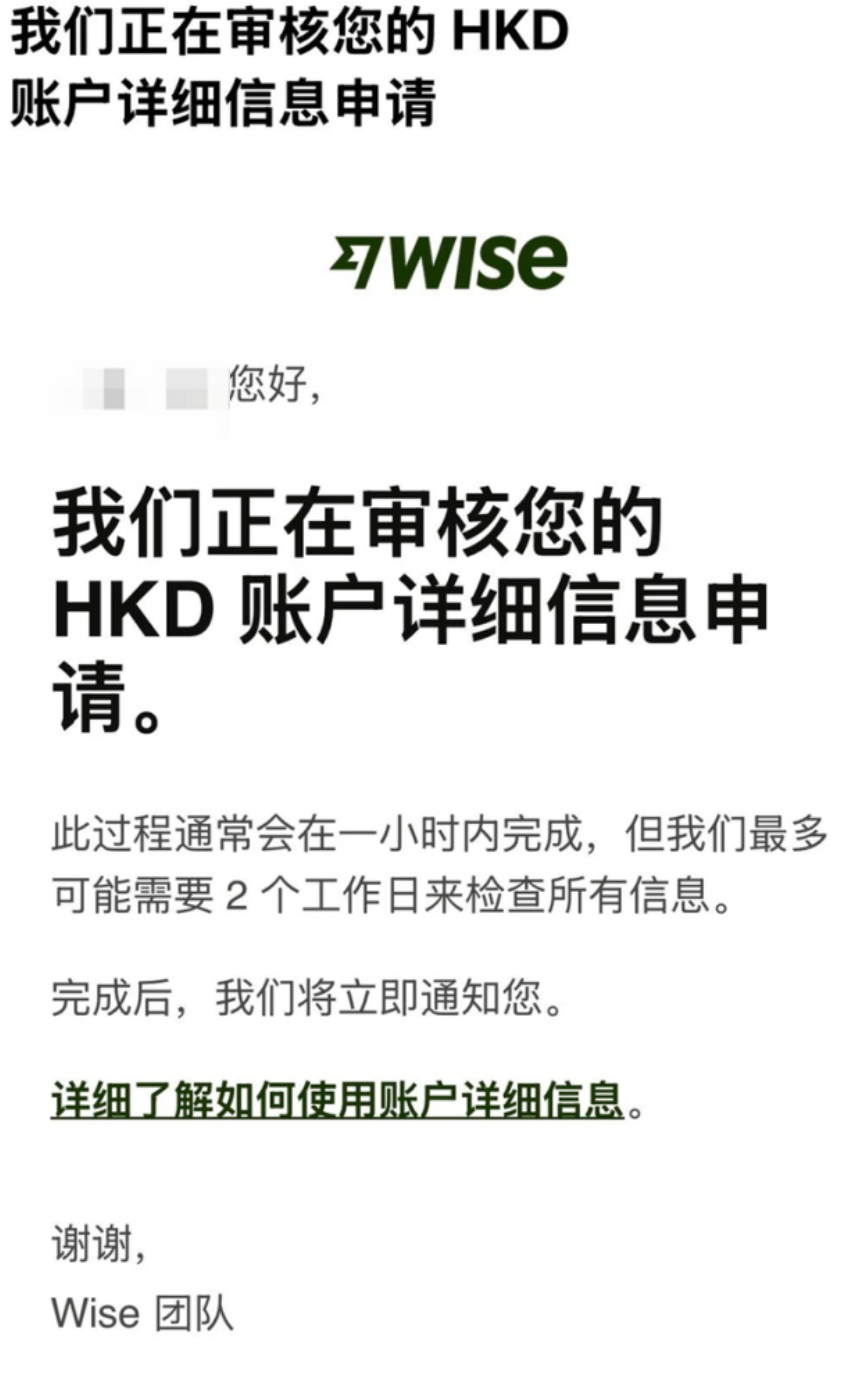This screenshot has width=848, height=1390.
Task: Open the 详细了解如何使用账户详细信息 link
Action: click(337, 1100)
